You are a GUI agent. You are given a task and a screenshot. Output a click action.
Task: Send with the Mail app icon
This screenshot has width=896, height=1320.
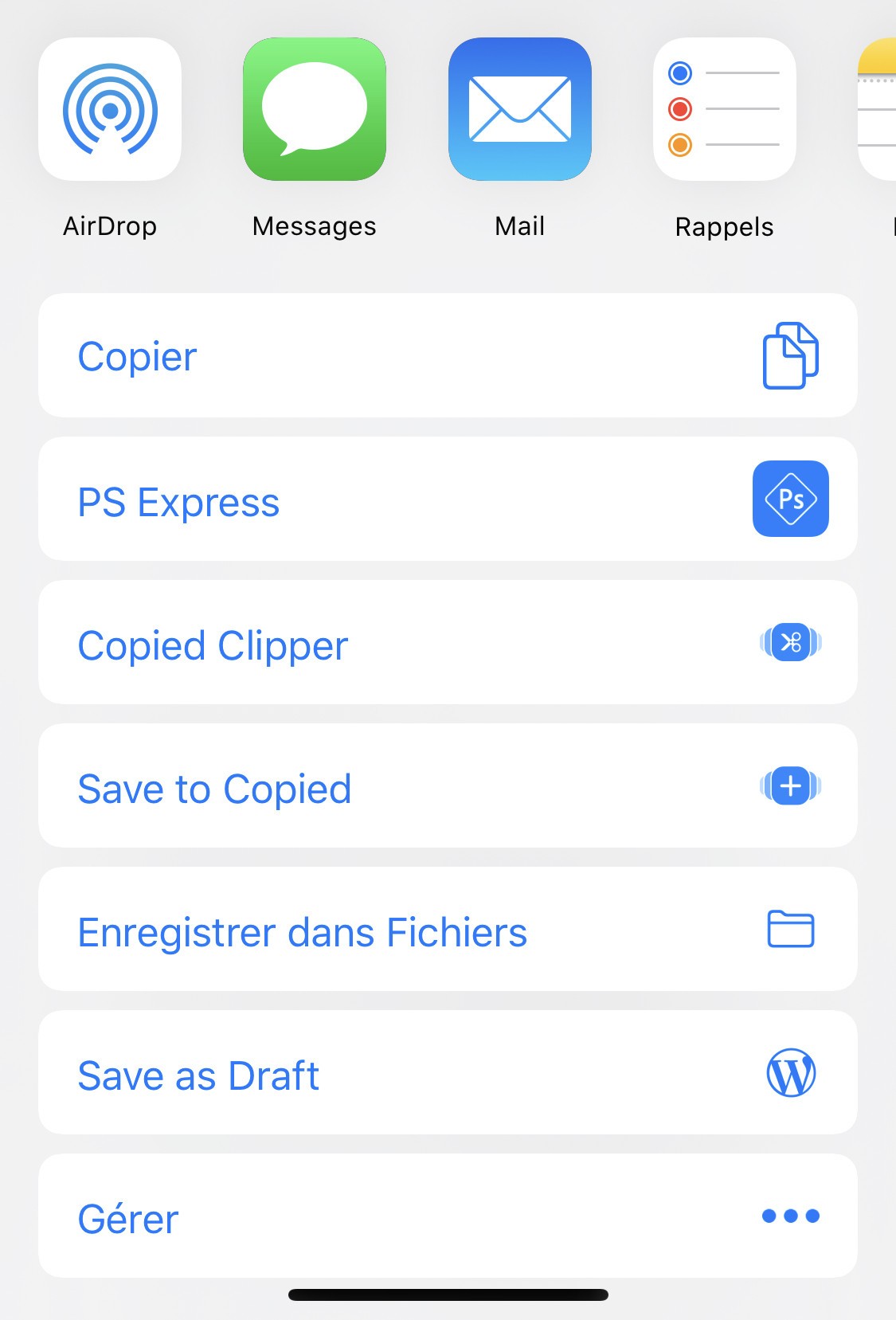click(x=519, y=111)
